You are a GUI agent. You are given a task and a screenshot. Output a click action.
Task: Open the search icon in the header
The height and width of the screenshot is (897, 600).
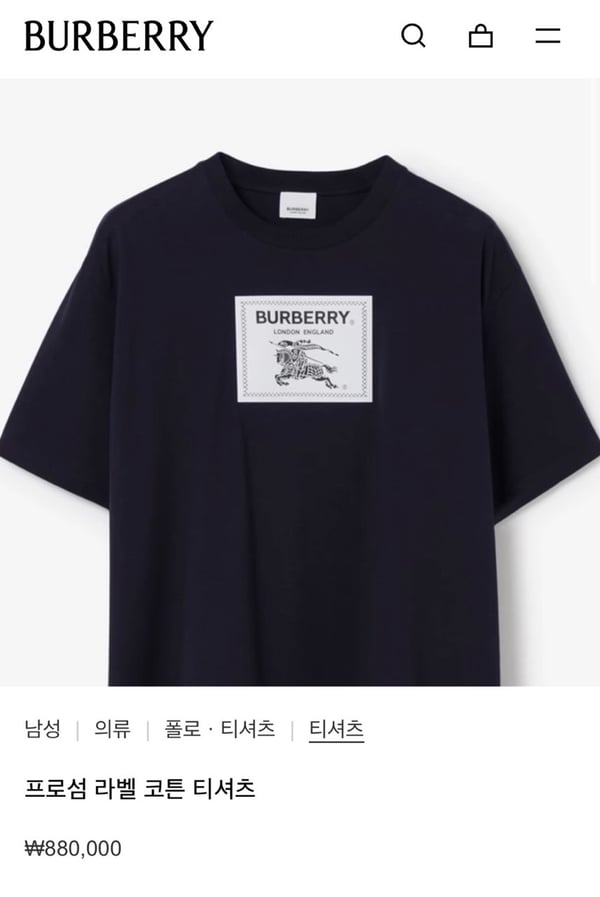(x=413, y=36)
